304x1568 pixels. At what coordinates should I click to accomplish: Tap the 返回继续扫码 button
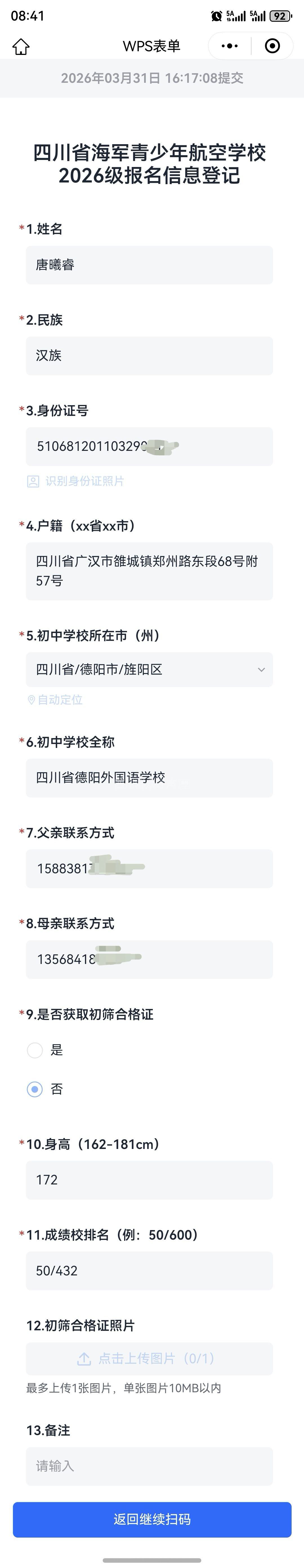click(x=152, y=1519)
